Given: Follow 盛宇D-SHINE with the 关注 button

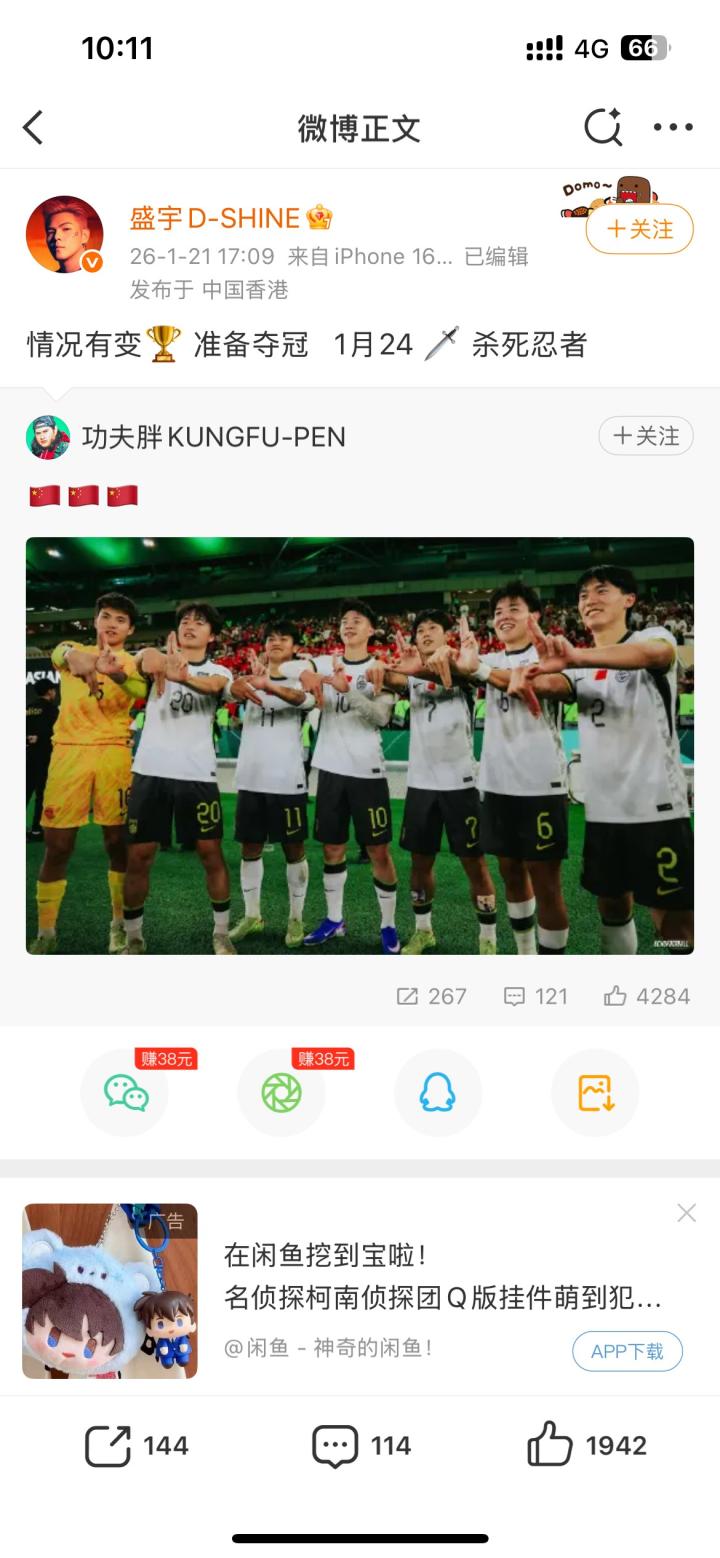Looking at the screenshot, I should coord(639,229).
